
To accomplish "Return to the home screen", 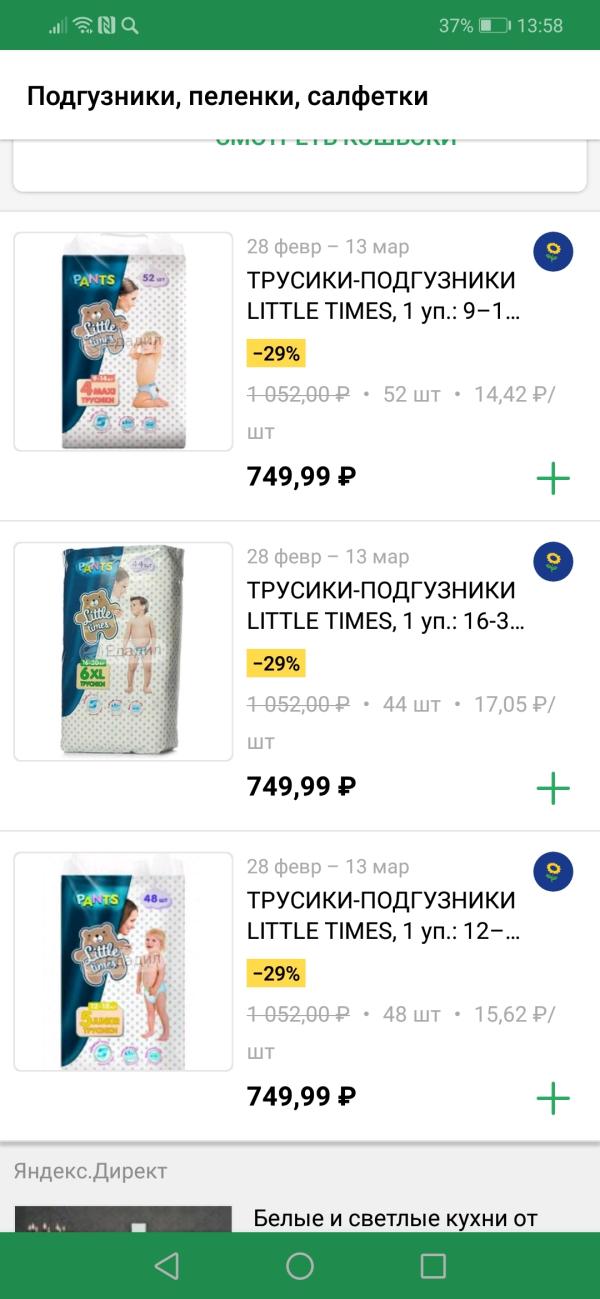I will pos(300,1266).
